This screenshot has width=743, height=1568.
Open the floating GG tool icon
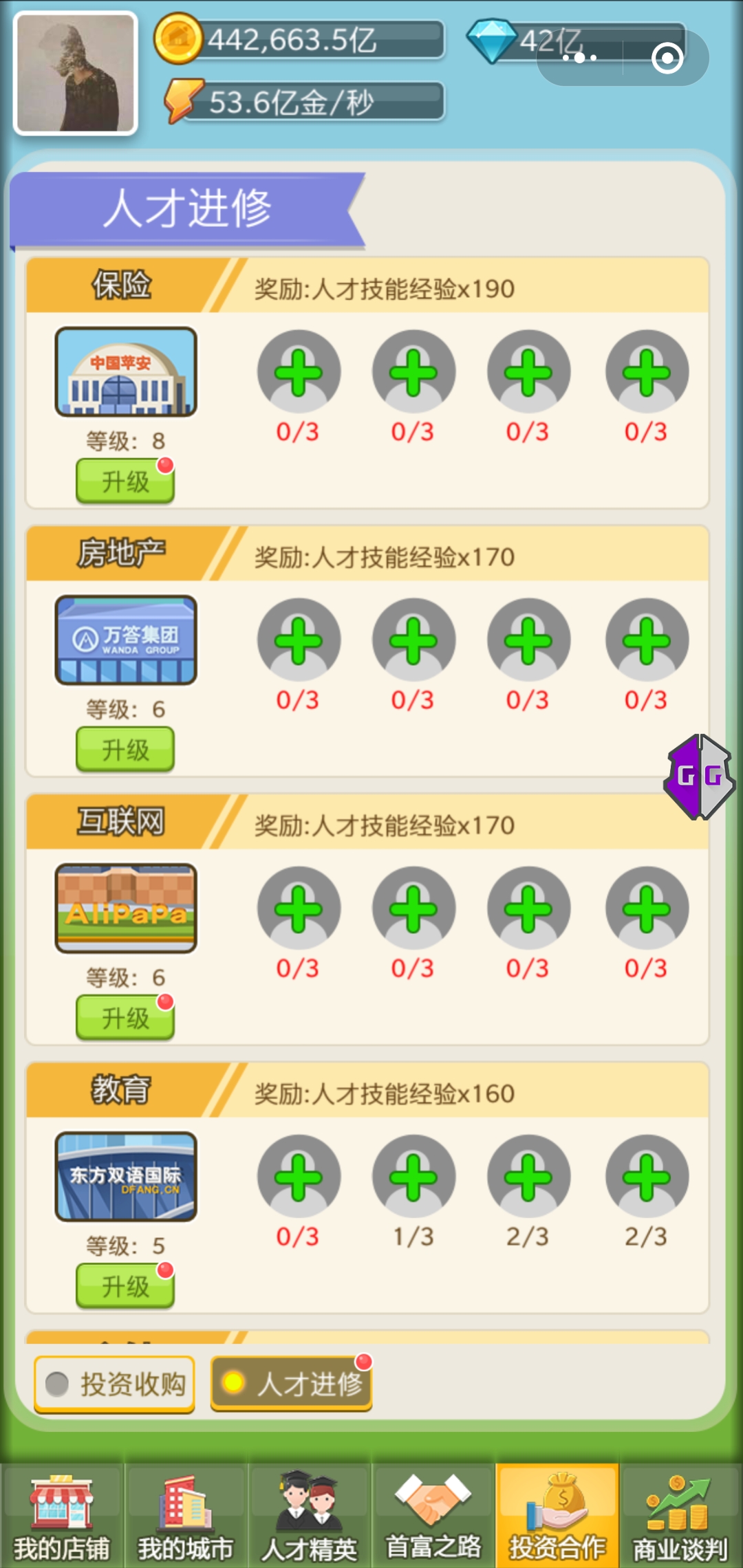[x=699, y=776]
